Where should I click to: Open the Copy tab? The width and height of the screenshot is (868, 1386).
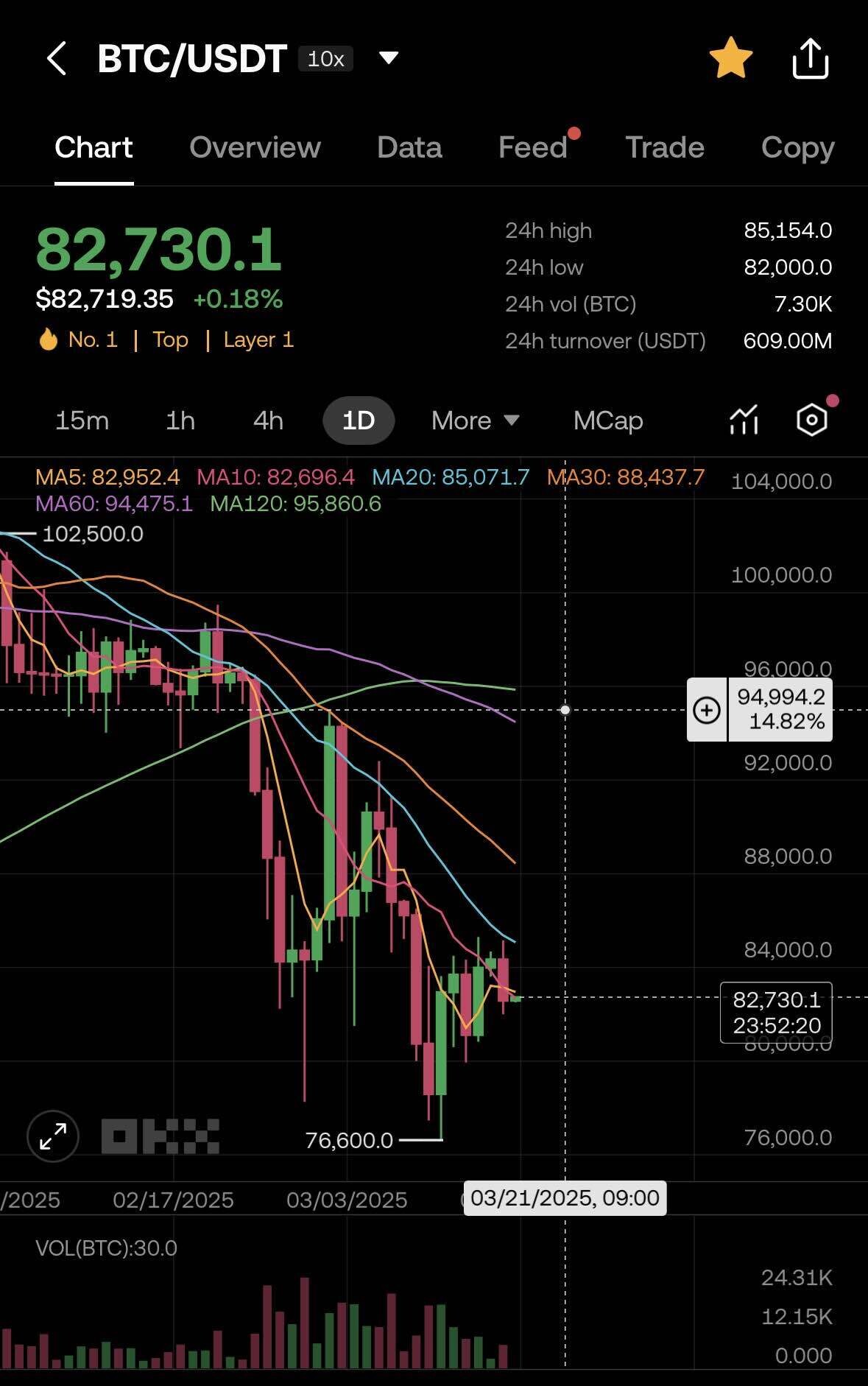click(797, 147)
